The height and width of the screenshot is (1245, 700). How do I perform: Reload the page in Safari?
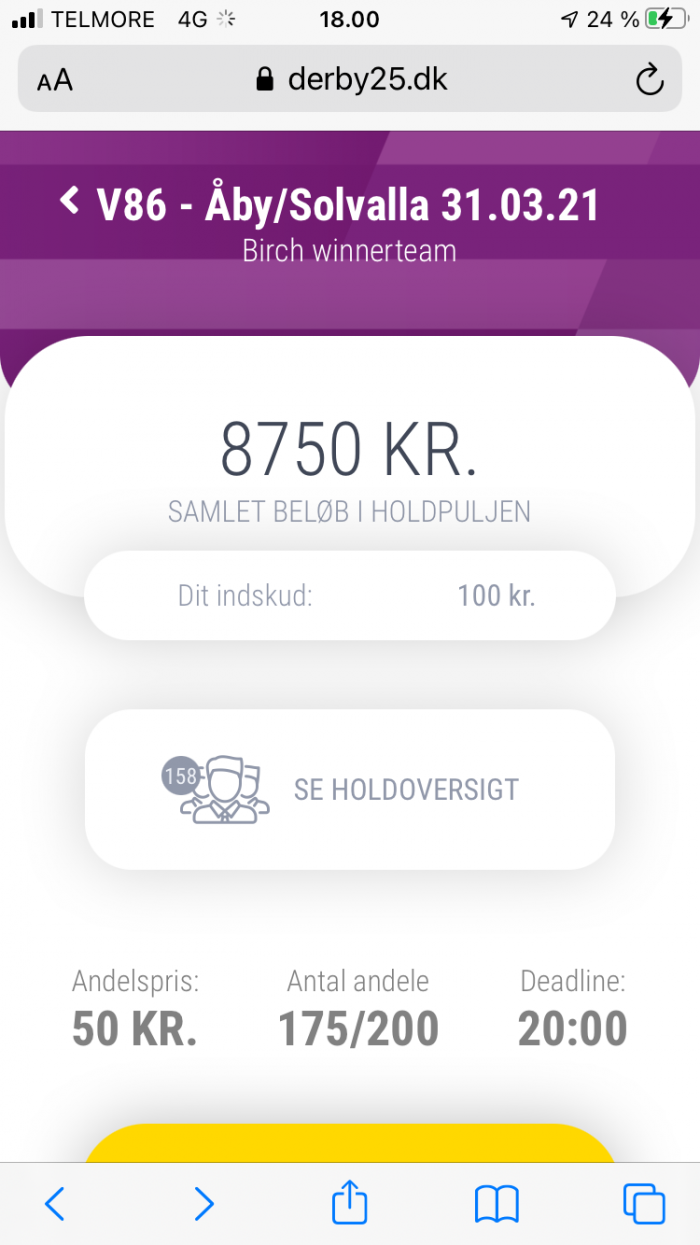pyautogui.click(x=650, y=79)
